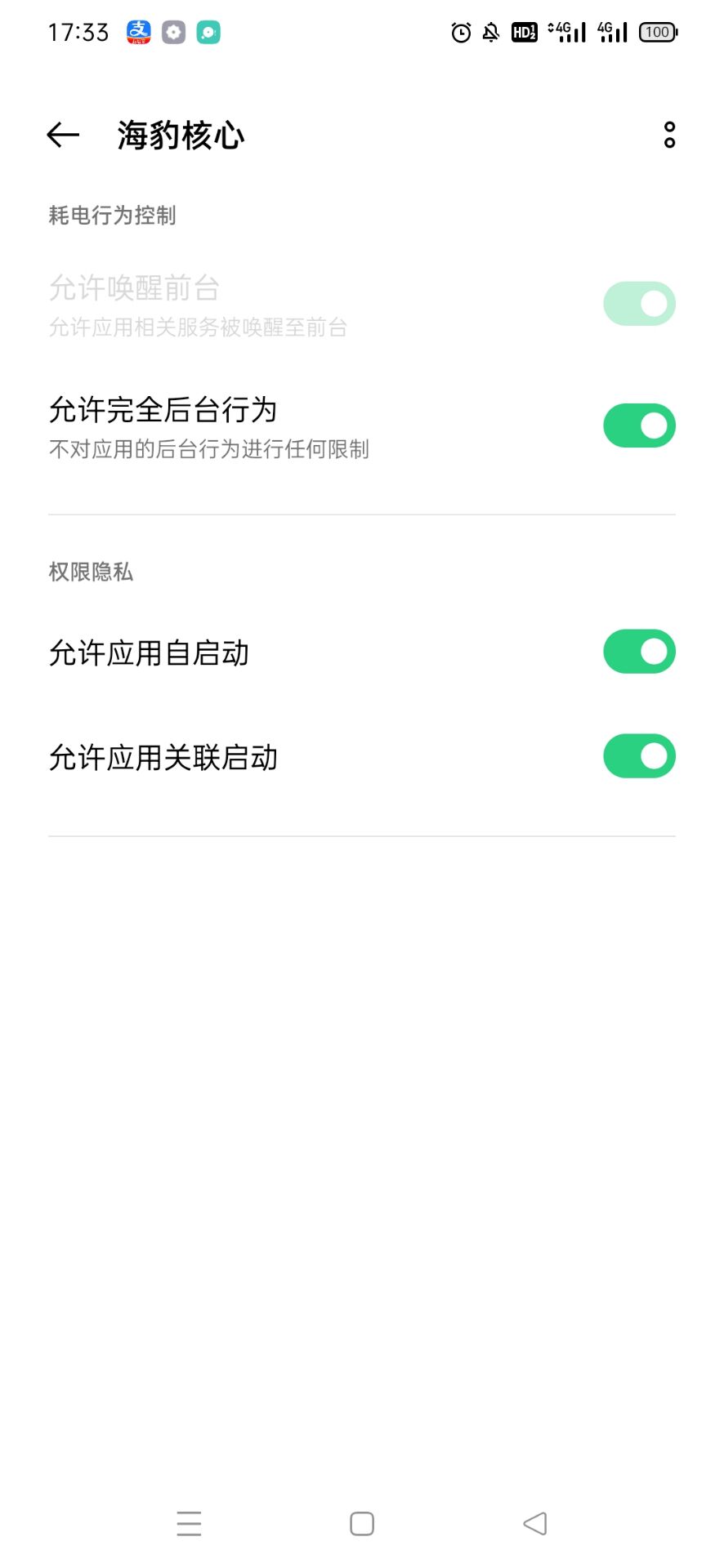The height and width of the screenshot is (1568, 724).
Task: Tap the dimmed 允许唤醒前台 switch
Action: (638, 303)
